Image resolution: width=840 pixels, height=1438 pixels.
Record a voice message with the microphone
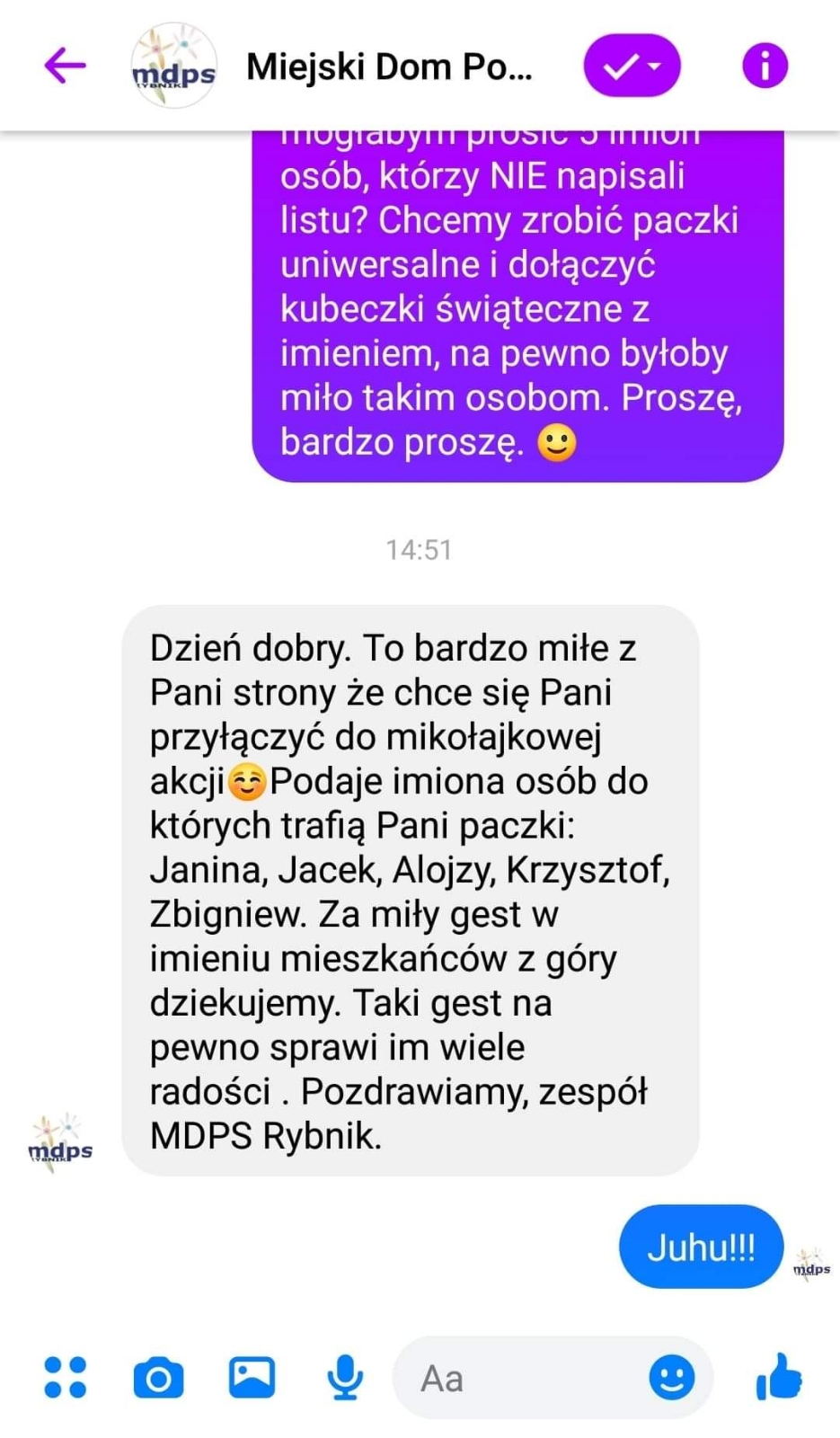click(345, 1377)
